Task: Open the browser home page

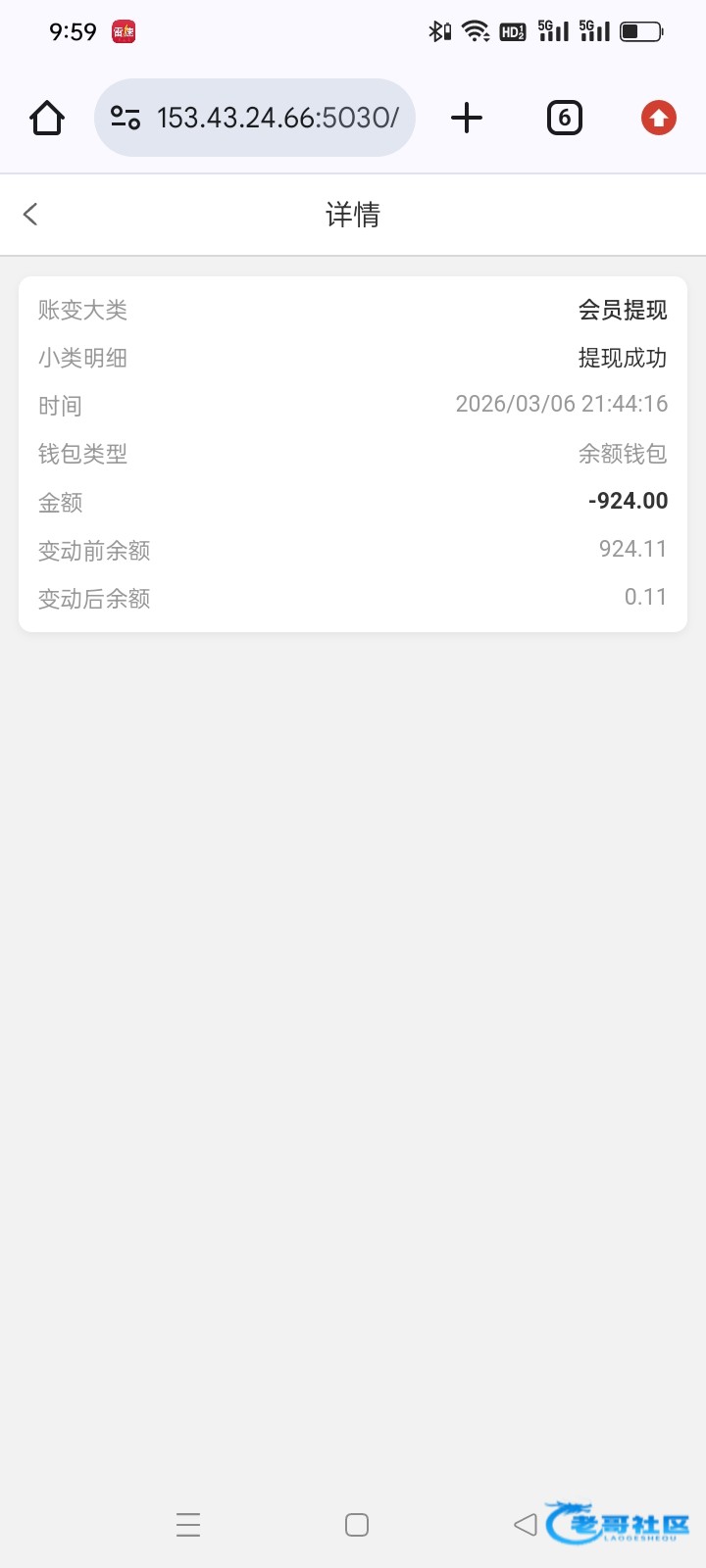Action: tap(47, 118)
